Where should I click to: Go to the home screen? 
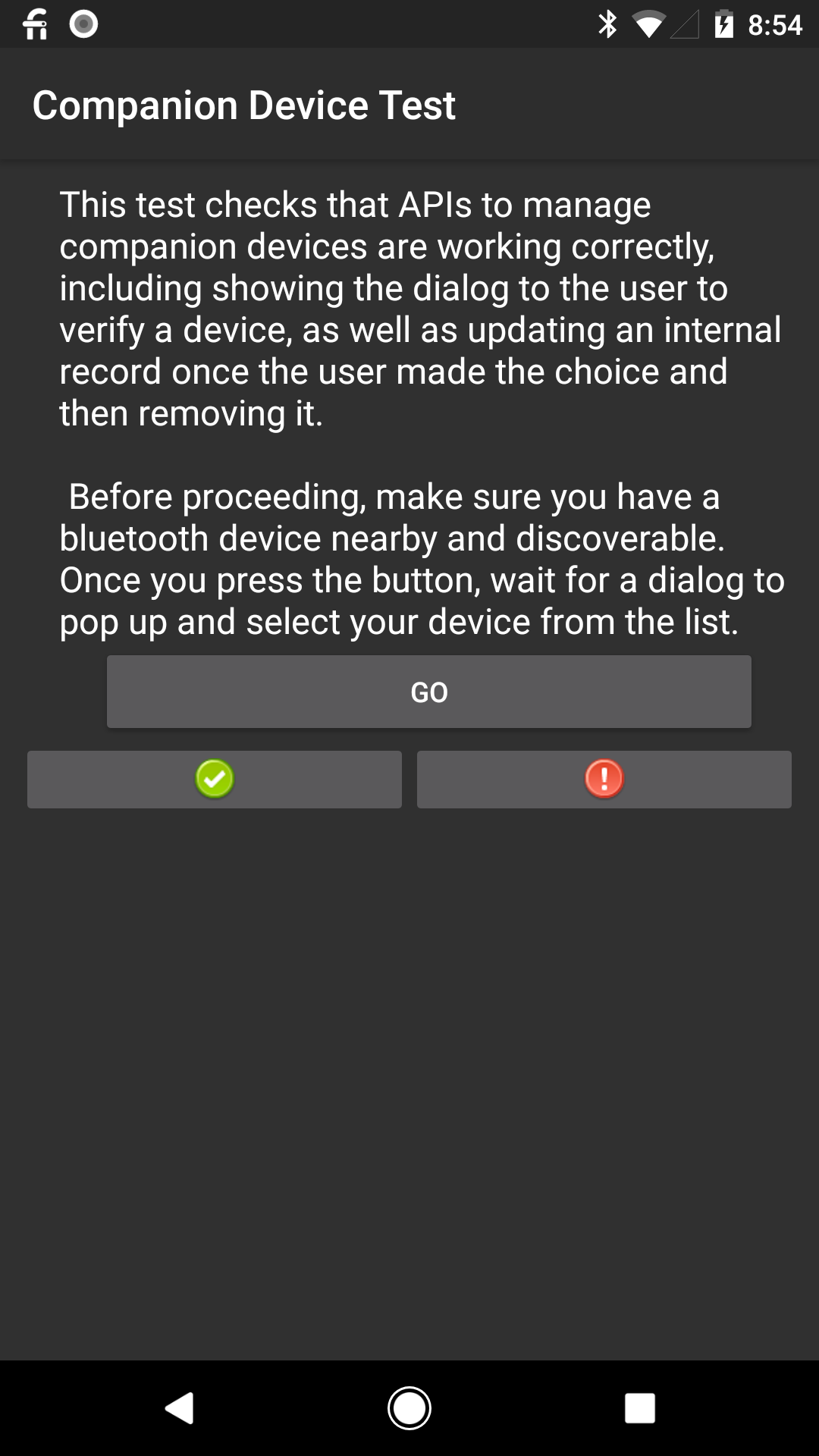pyautogui.click(x=409, y=1408)
